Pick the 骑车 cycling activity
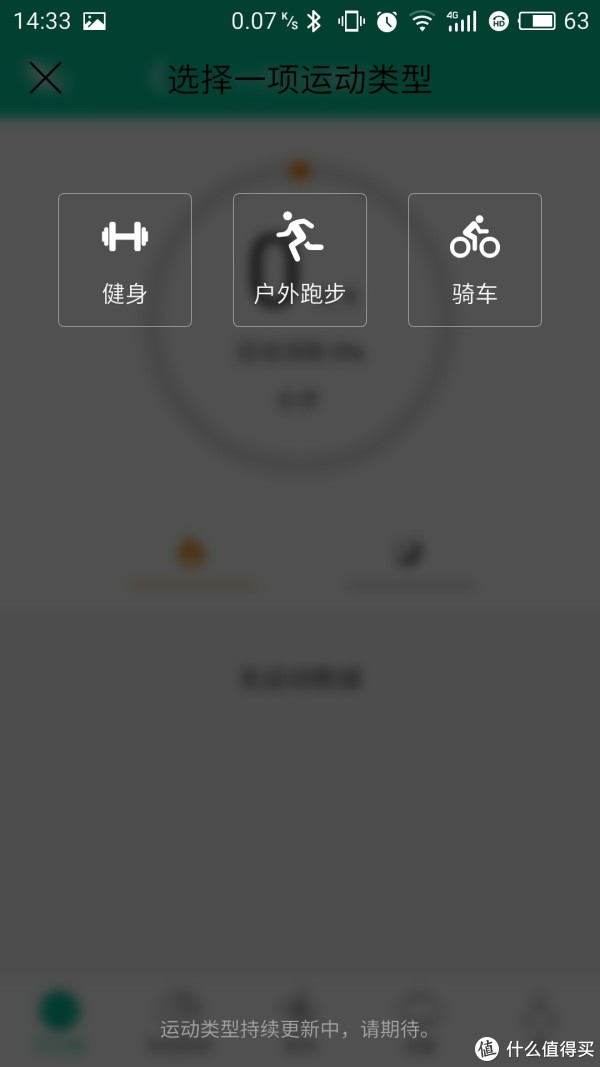Image resolution: width=600 pixels, height=1067 pixels. [475, 260]
